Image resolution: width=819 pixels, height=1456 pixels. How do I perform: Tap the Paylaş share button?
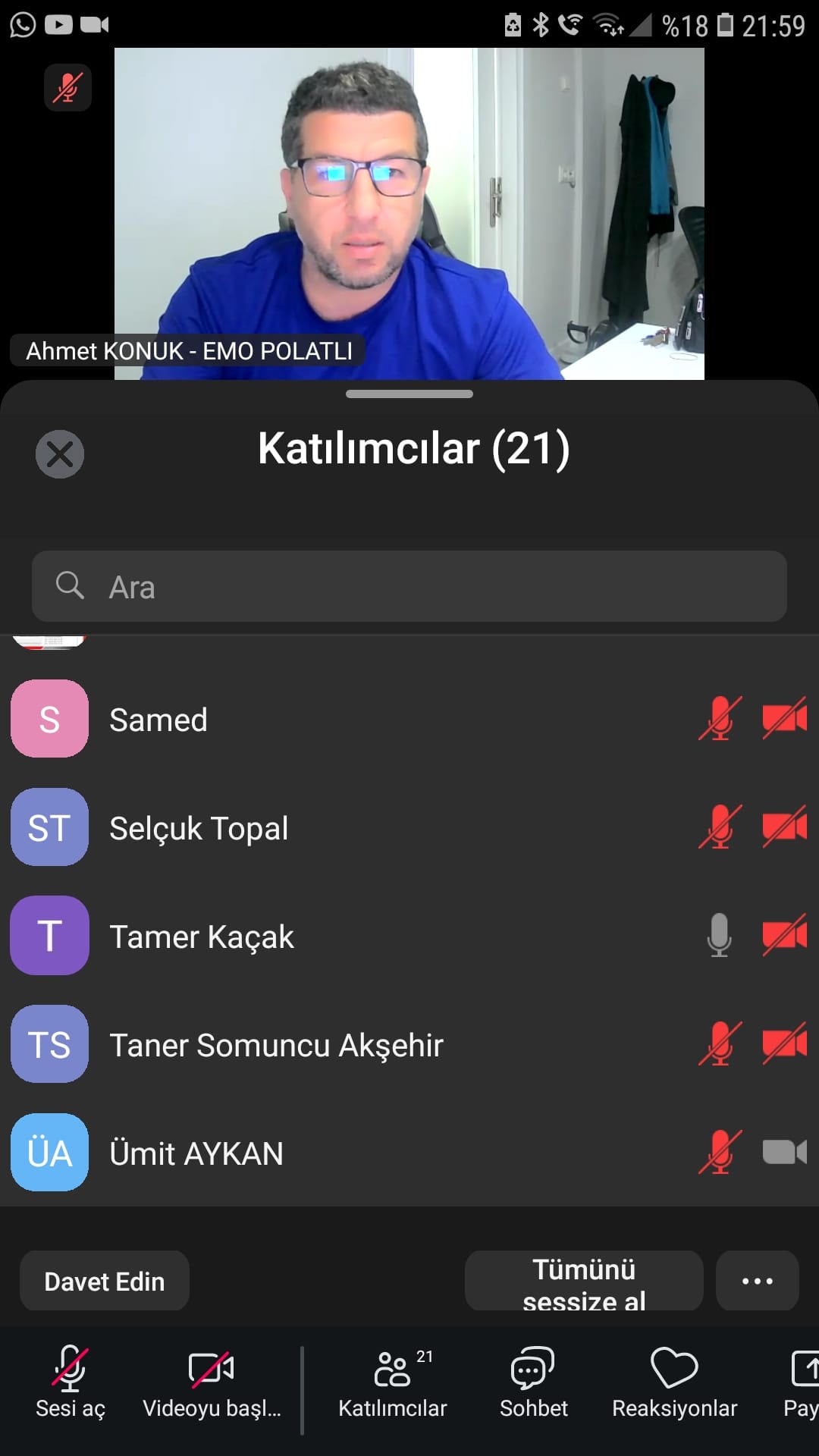801,1382
